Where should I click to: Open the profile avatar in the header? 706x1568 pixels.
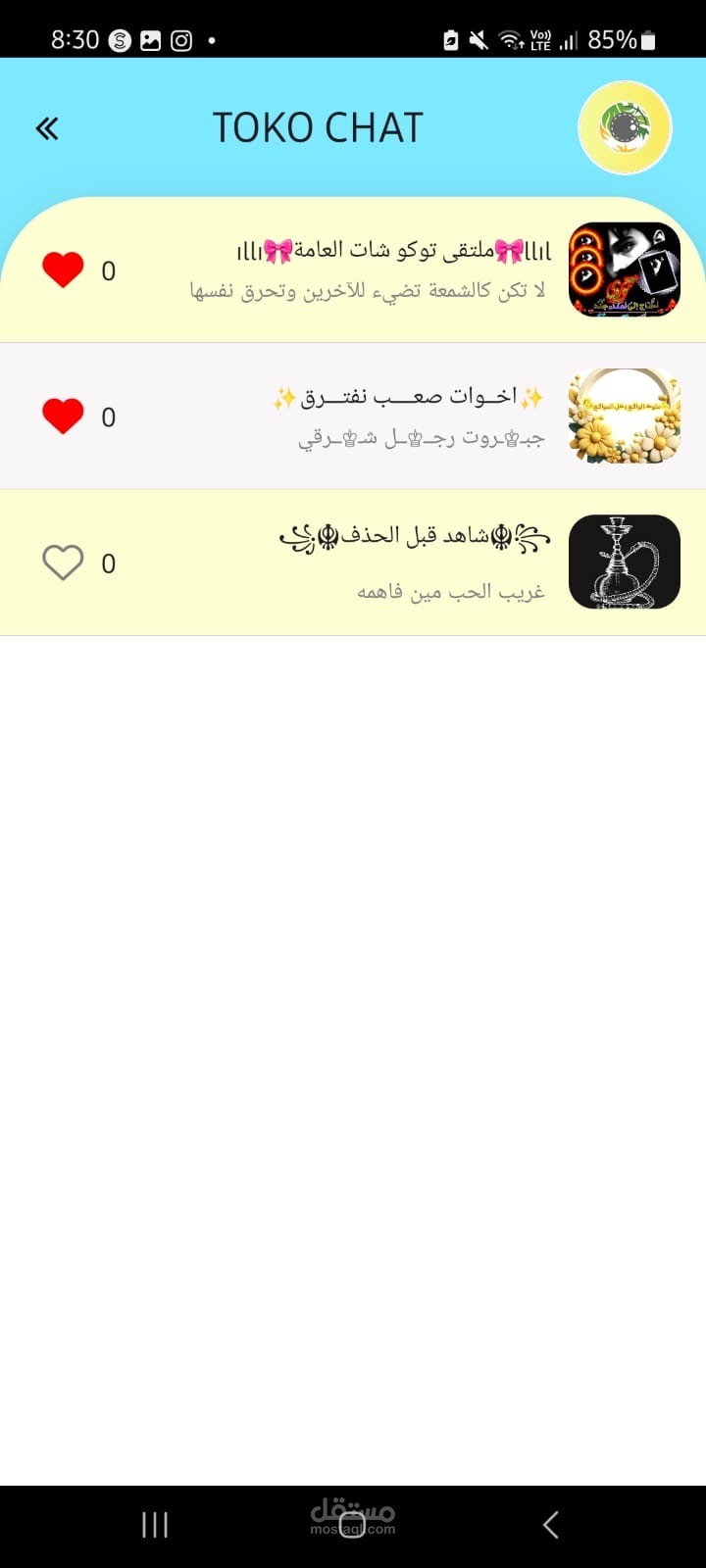tap(625, 128)
